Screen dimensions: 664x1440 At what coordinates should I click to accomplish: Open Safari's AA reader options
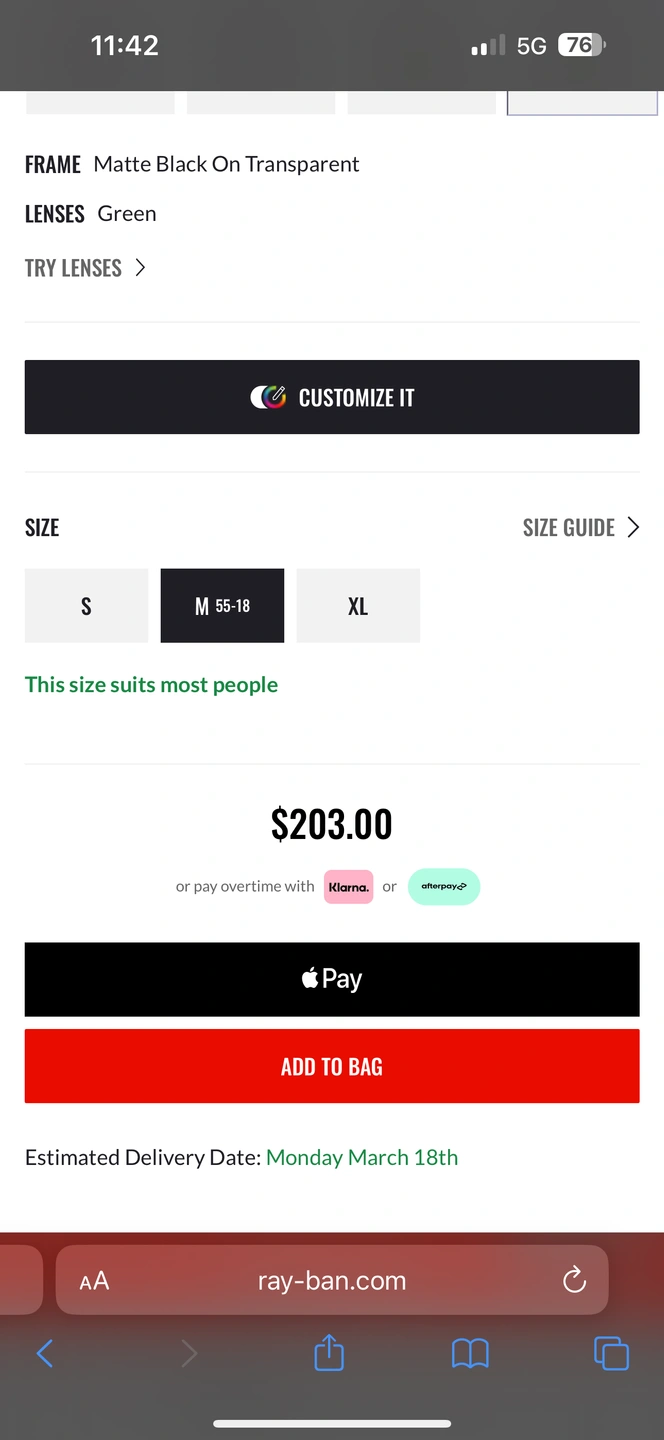tap(94, 1281)
